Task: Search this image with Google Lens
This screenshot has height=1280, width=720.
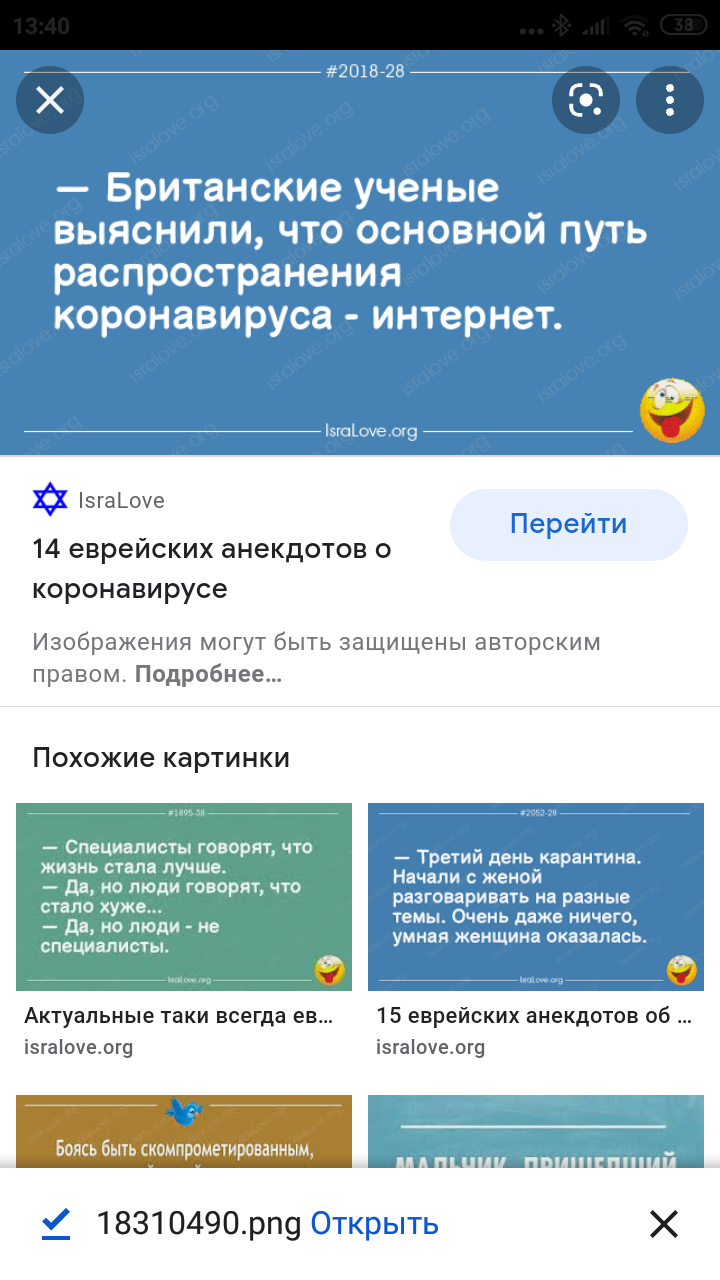Action: [x=586, y=100]
